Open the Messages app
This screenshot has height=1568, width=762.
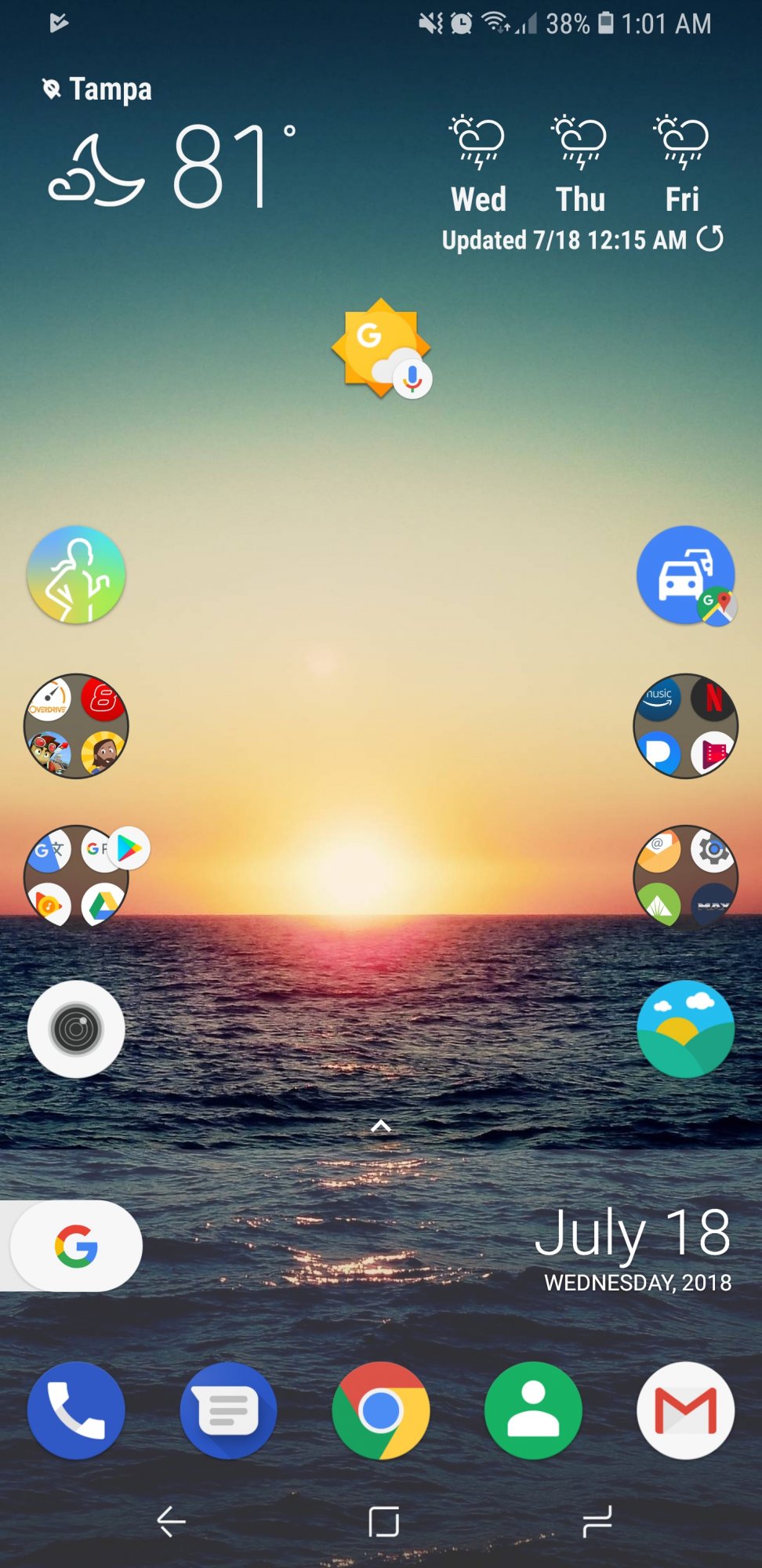pos(228,1410)
